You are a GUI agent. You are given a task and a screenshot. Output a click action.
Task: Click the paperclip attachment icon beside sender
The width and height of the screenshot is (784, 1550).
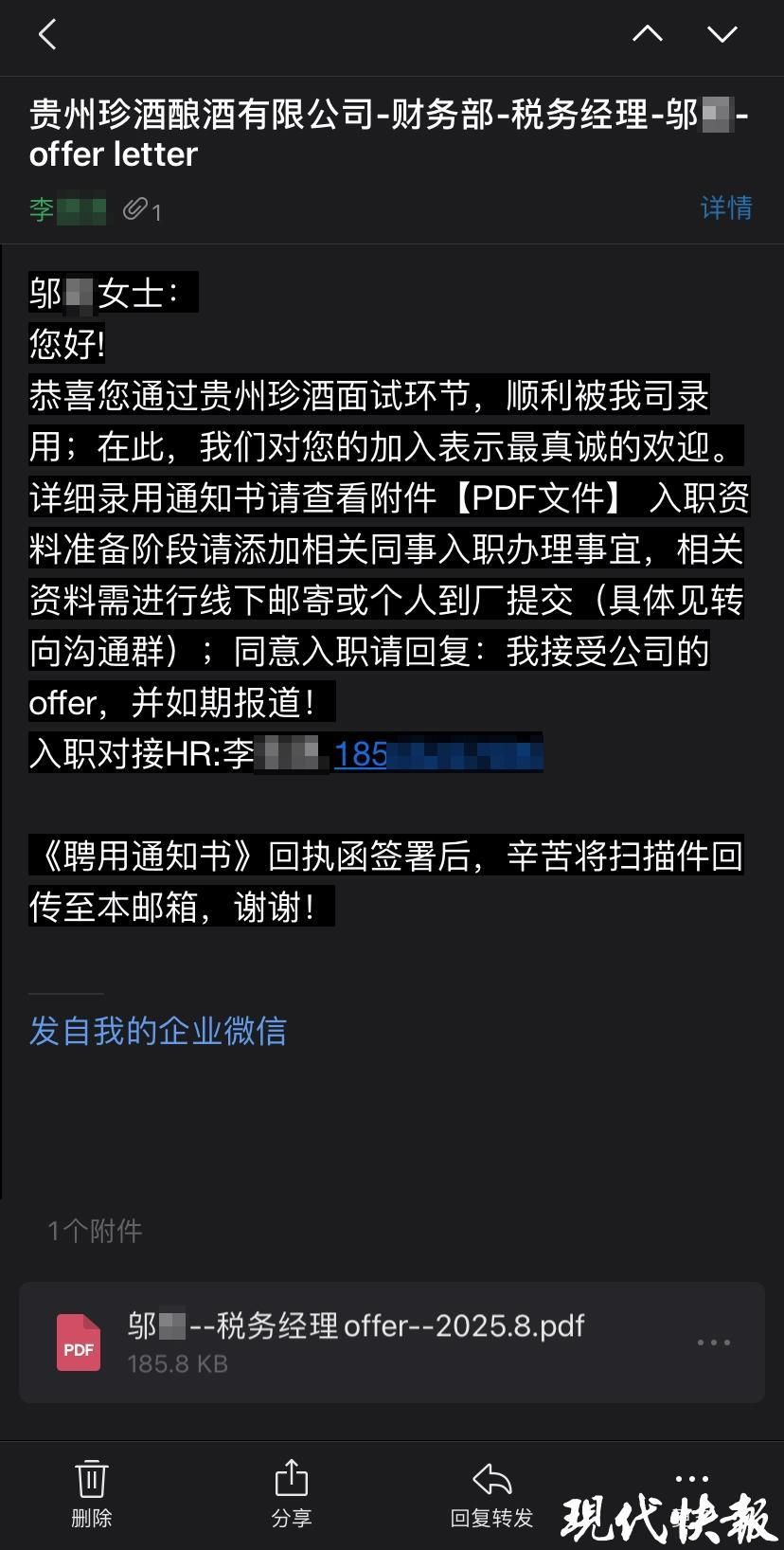[135, 210]
